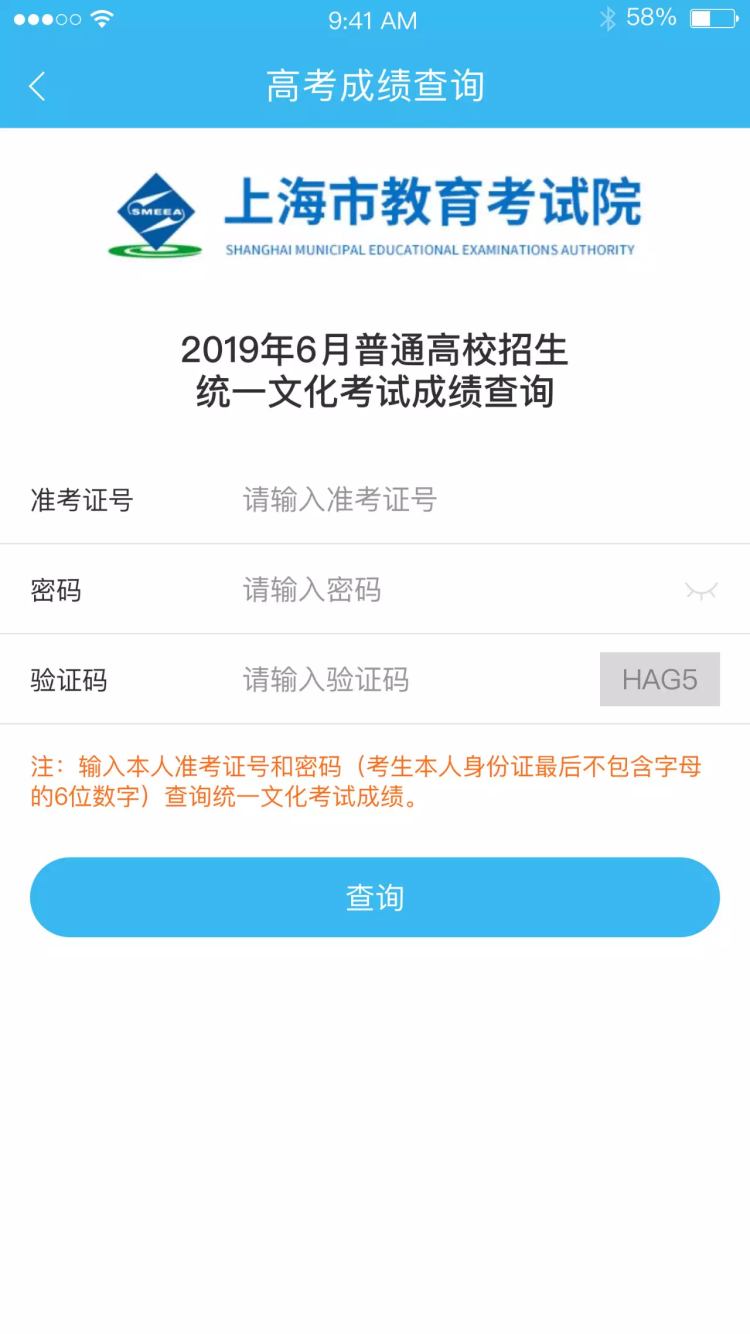
Task: Go back using the header arrow
Action: [x=37, y=87]
